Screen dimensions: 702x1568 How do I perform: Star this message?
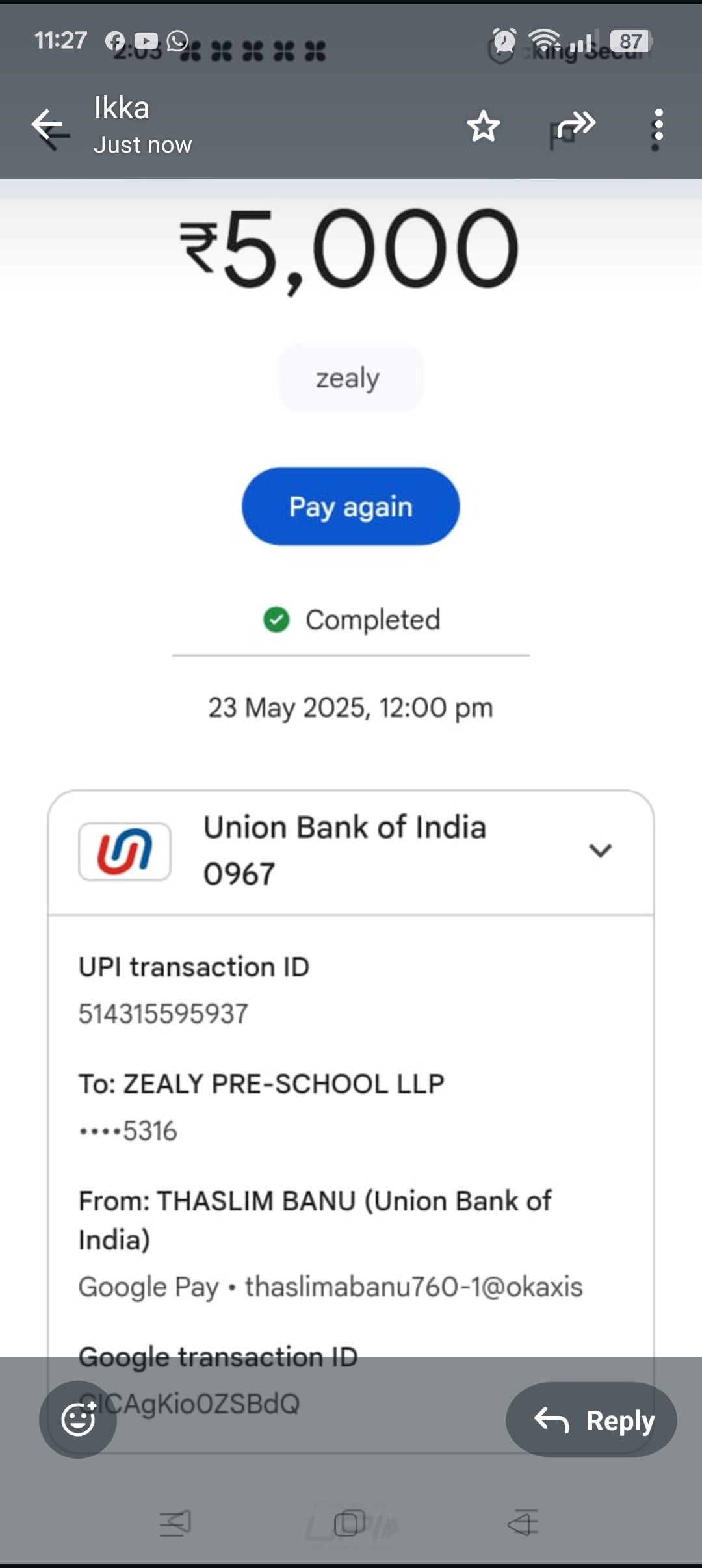[484, 126]
